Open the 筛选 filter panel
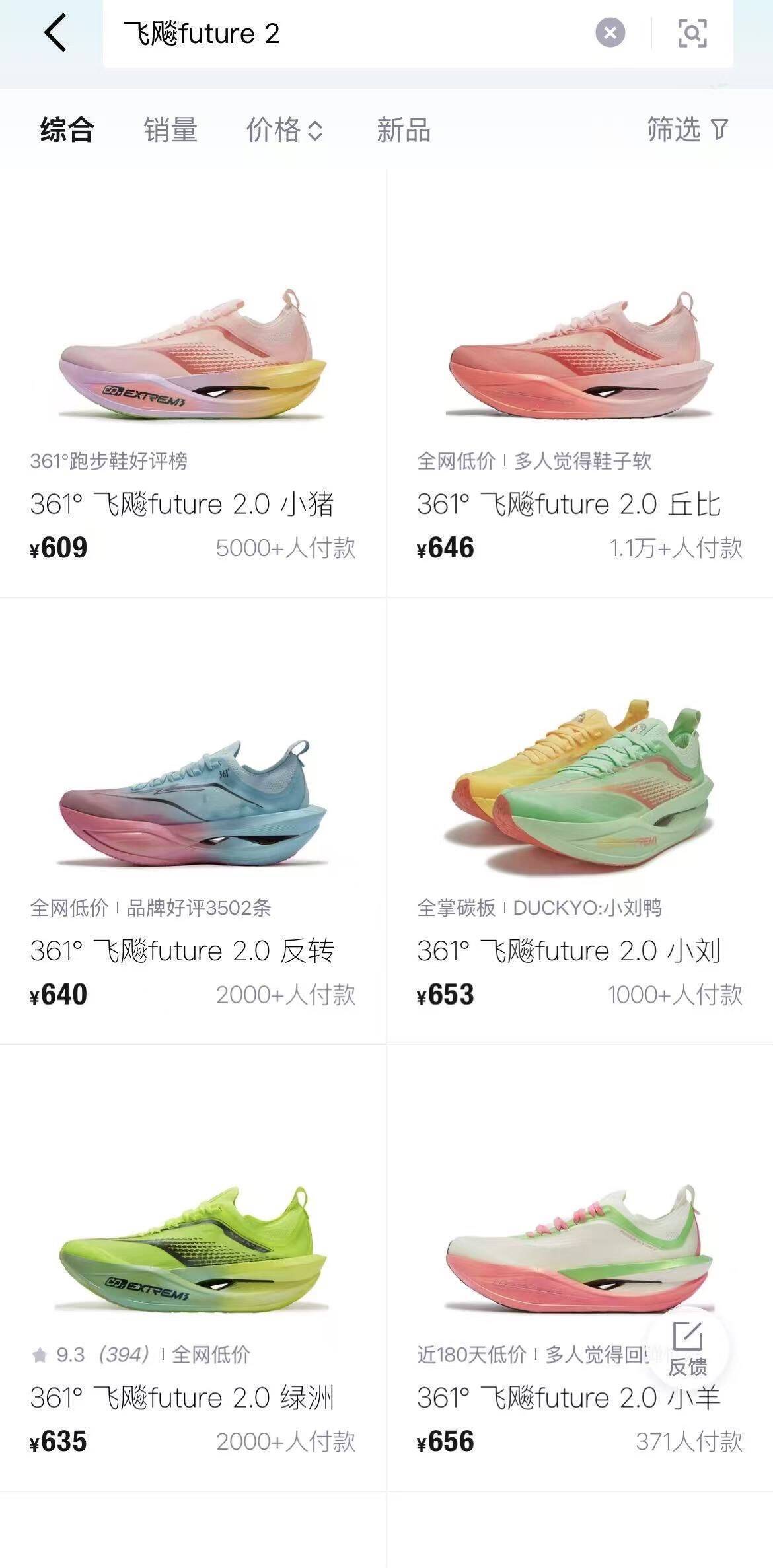 click(x=687, y=129)
